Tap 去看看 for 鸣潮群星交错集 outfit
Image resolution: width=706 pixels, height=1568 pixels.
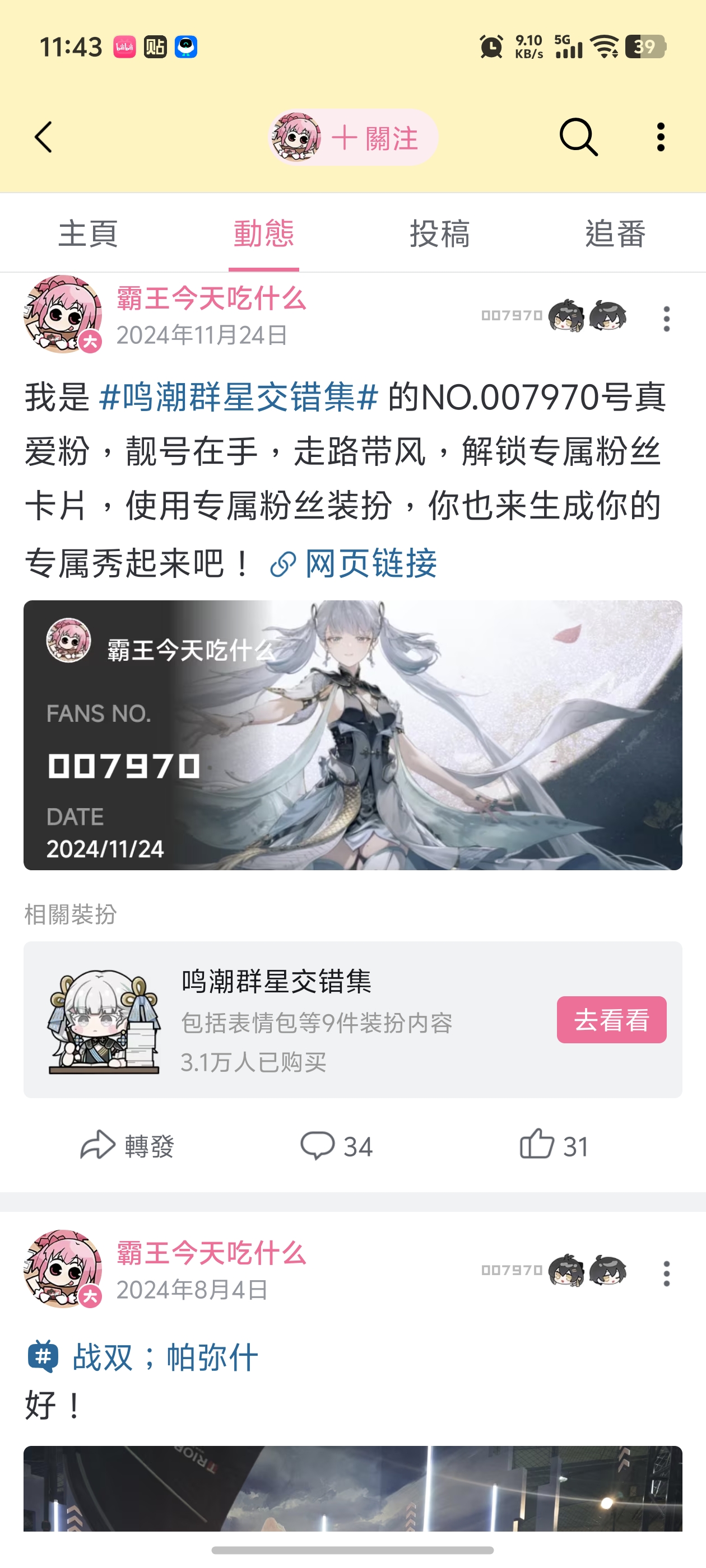coord(611,1020)
